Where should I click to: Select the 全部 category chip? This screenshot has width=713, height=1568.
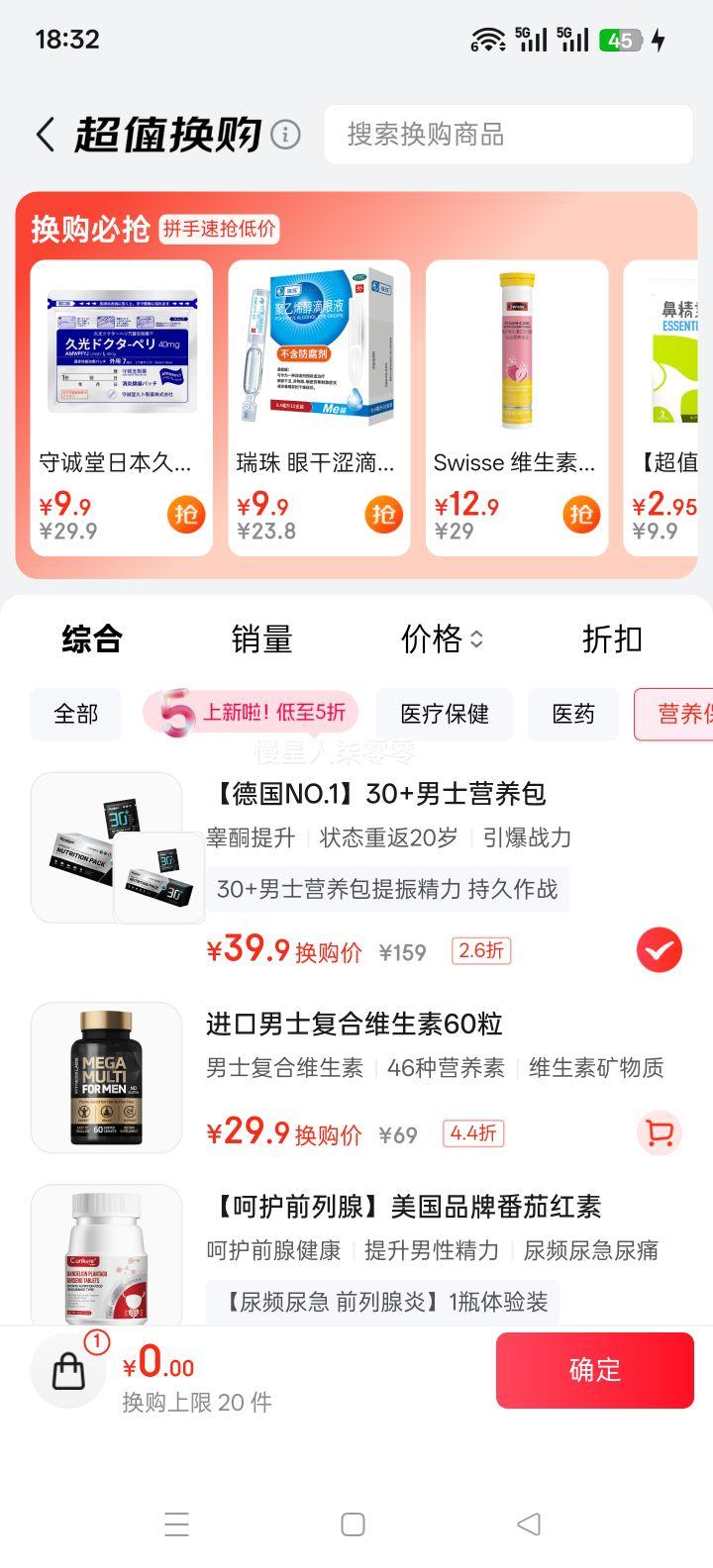[x=76, y=714]
